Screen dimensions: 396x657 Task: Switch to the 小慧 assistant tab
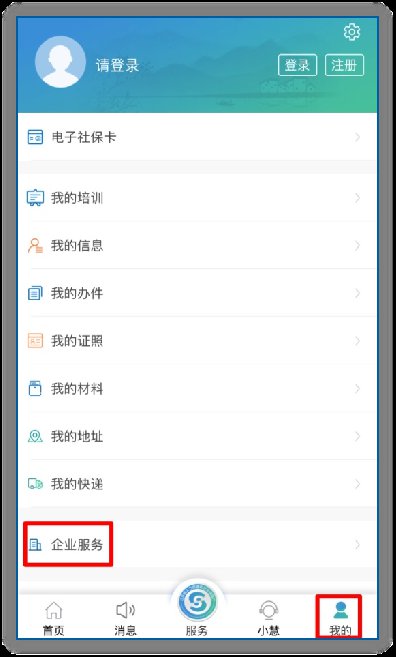click(269, 618)
